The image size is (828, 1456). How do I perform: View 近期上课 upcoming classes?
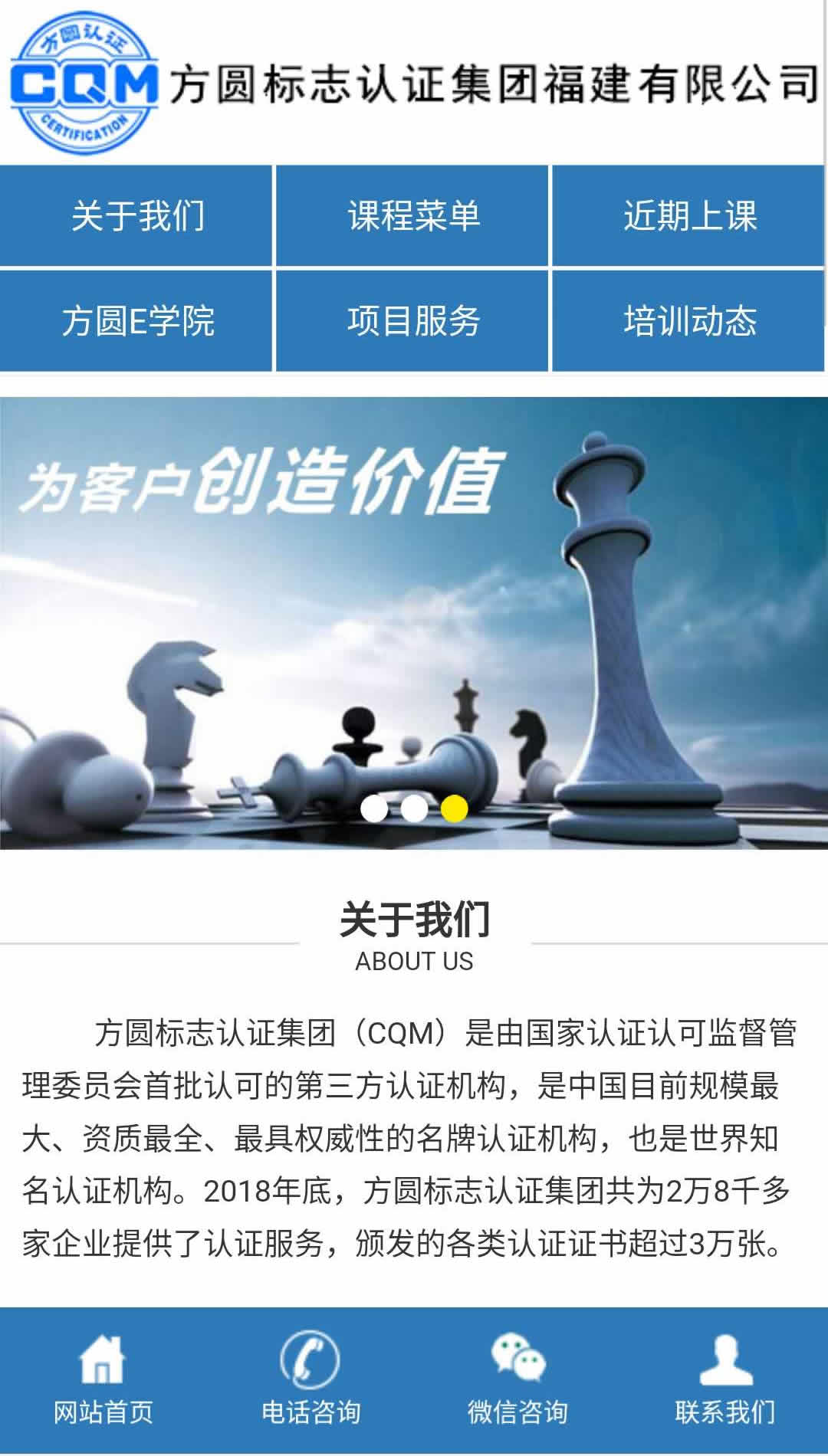click(x=688, y=215)
